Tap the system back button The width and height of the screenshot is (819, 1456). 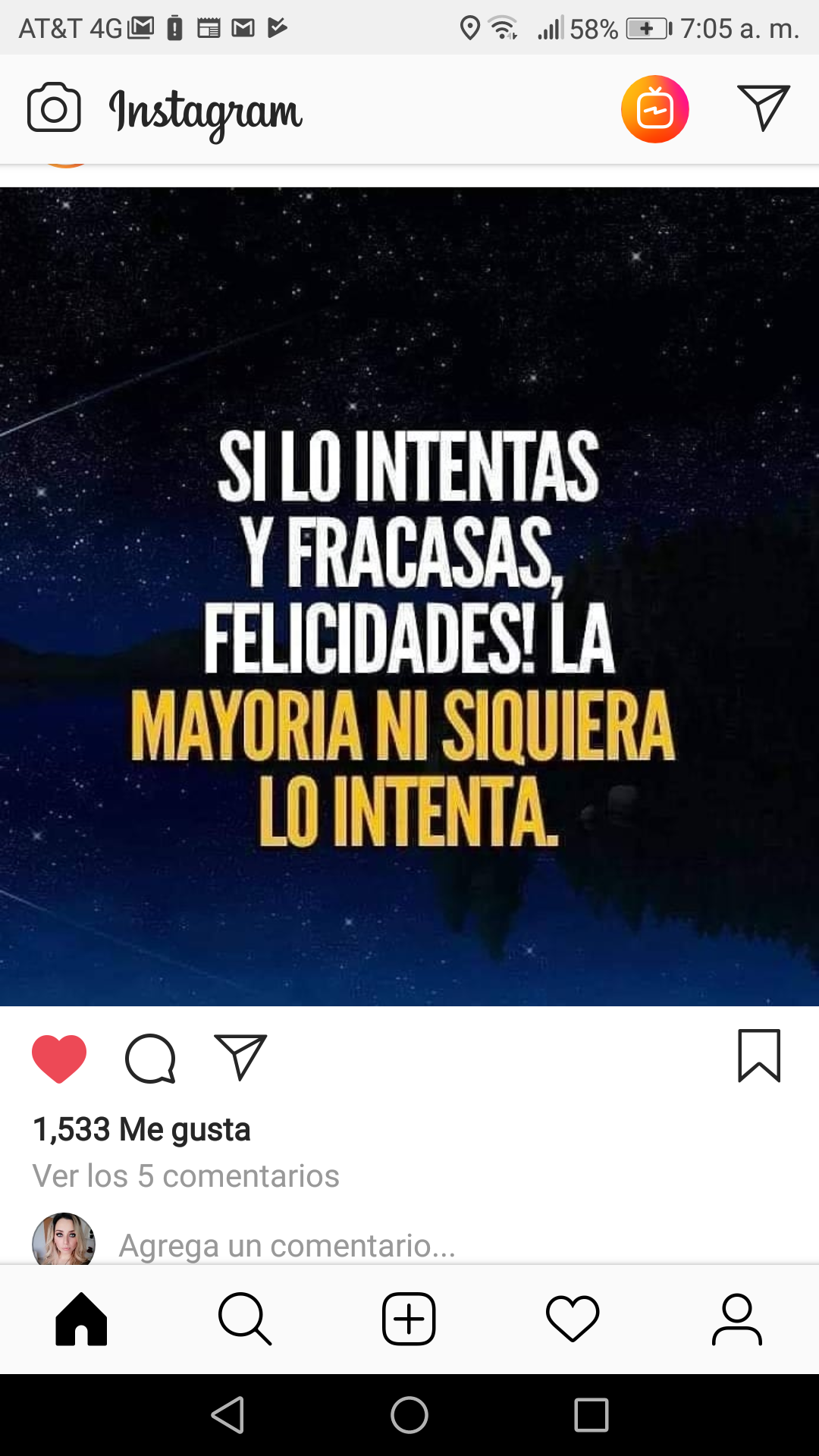tap(227, 1415)
